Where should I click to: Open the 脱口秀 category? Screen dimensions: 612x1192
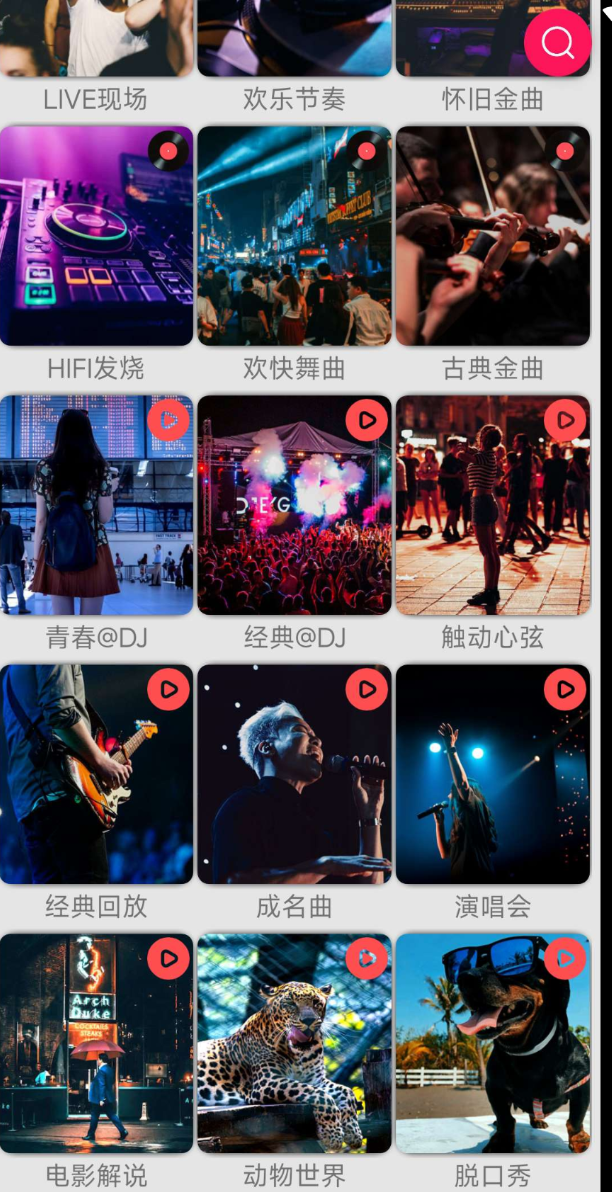pyautogui.click(x=492, y=1043)
